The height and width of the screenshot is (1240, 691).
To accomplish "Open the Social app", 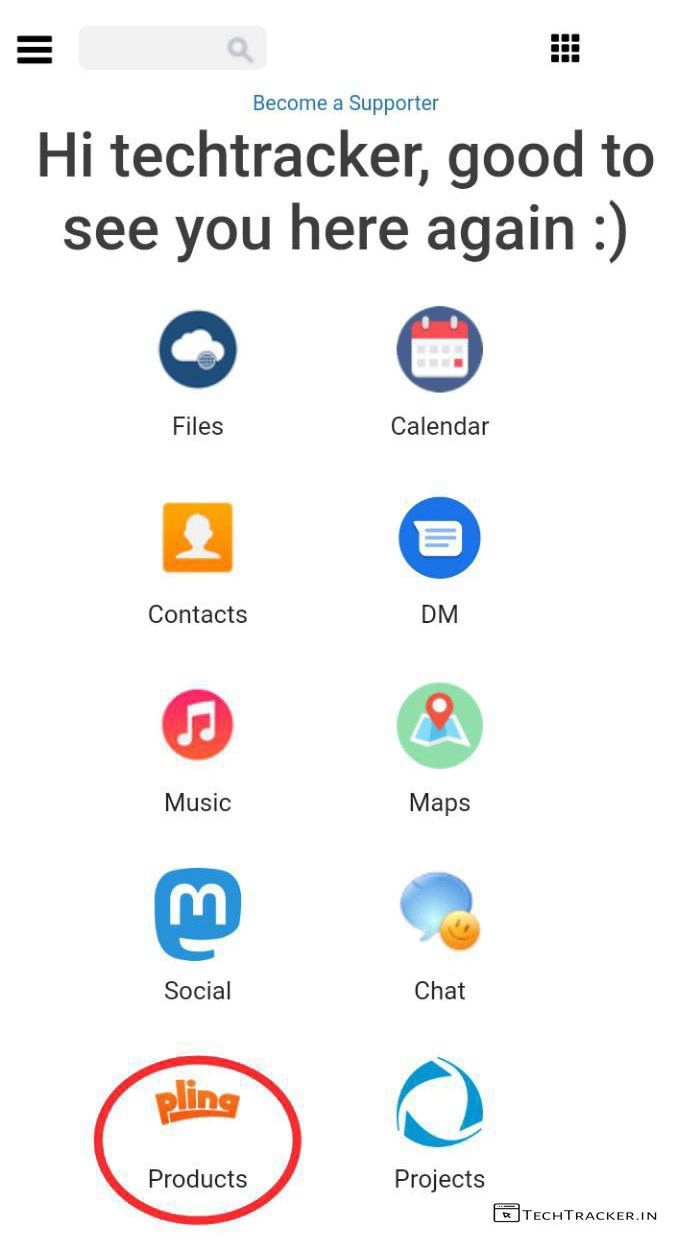I will [x=198, y=914].
